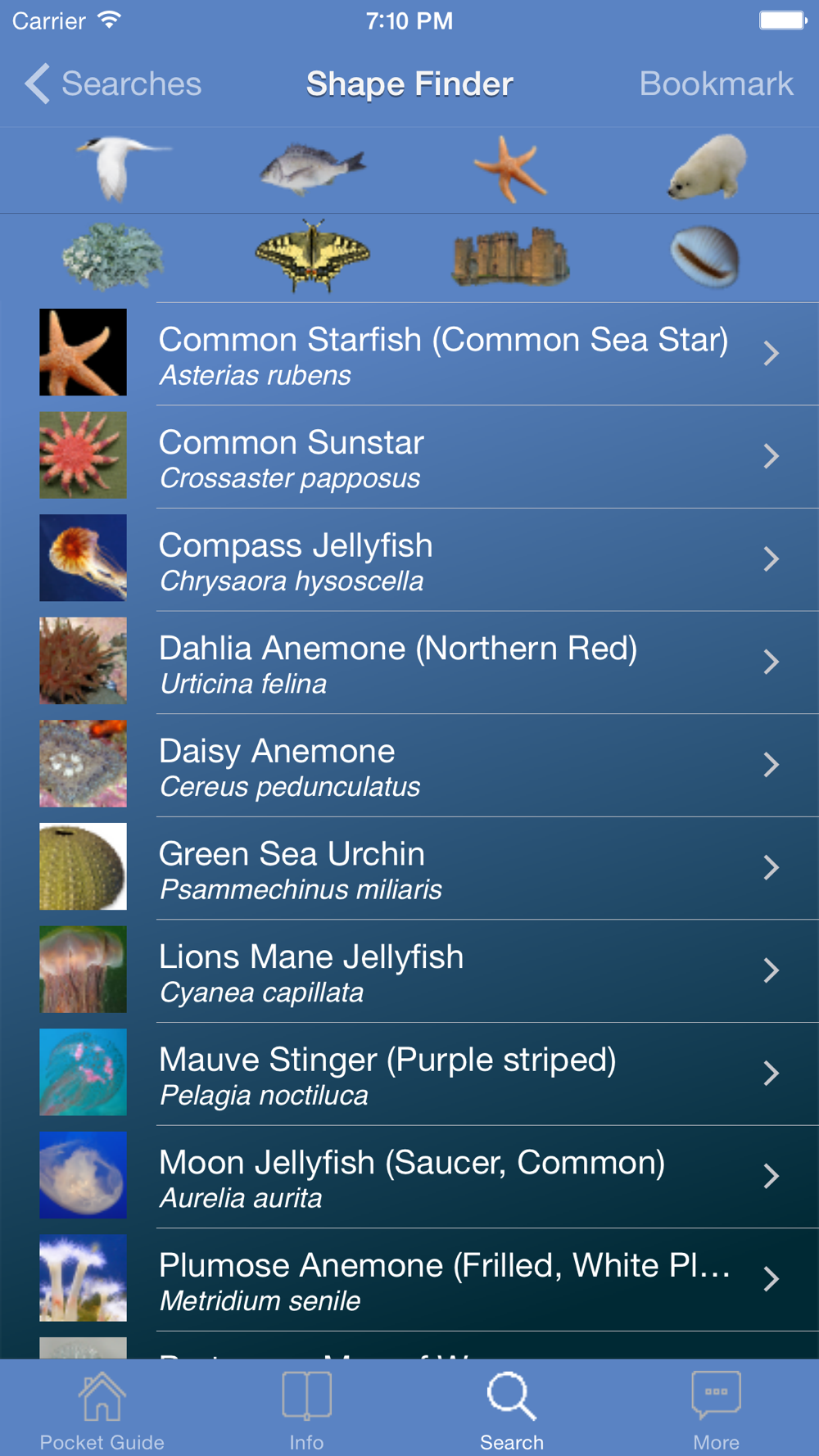Select the seaweed shape icon
Viewport: 819px width, 1456px height.
[113, 256]
